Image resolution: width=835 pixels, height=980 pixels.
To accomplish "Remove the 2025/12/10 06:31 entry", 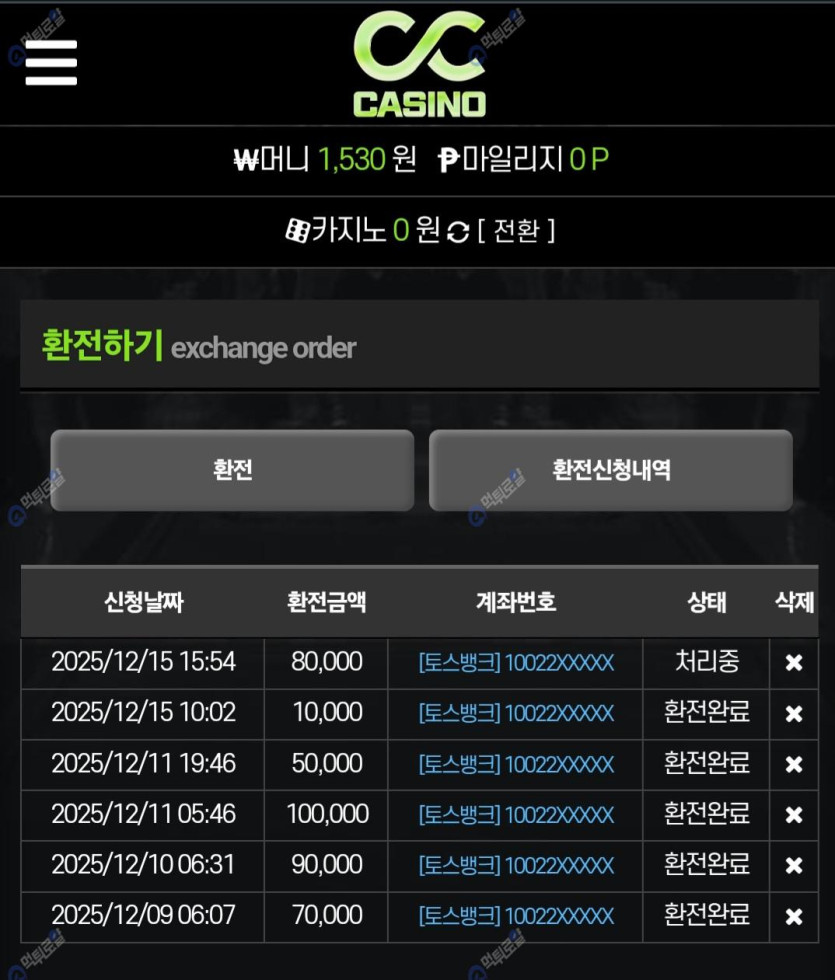I will (794, 866).
